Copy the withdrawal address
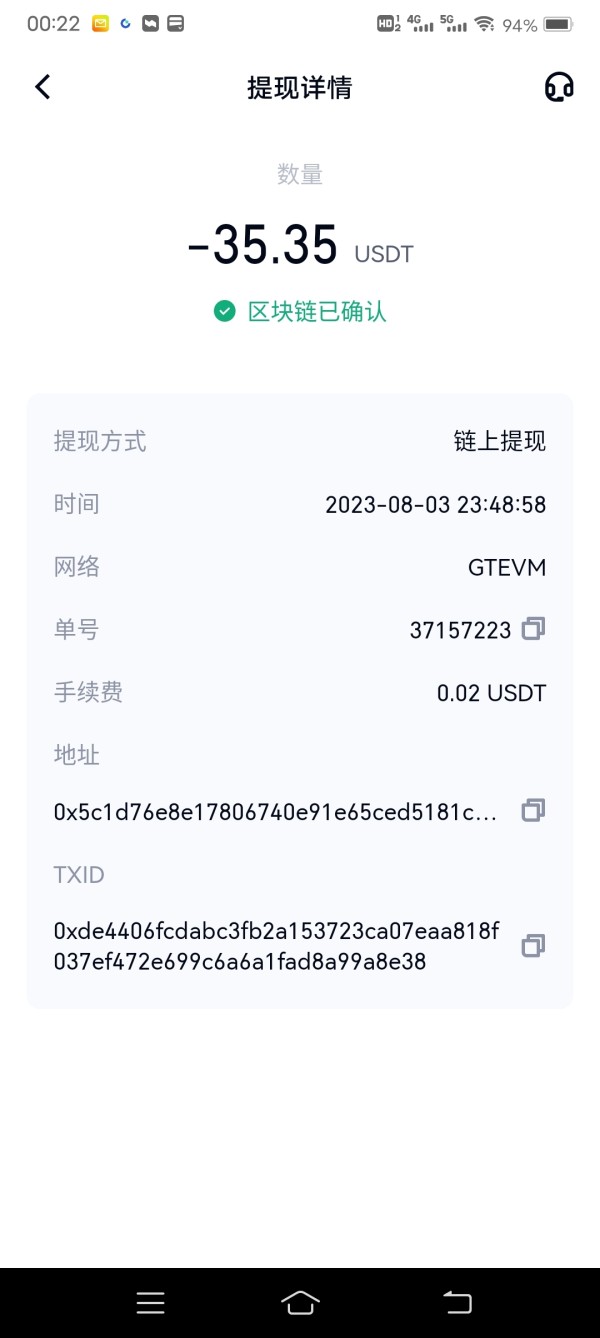Image resolution: width=600 pixels, height=1338 pixels. pyautogui.click(x=533, y=811)
